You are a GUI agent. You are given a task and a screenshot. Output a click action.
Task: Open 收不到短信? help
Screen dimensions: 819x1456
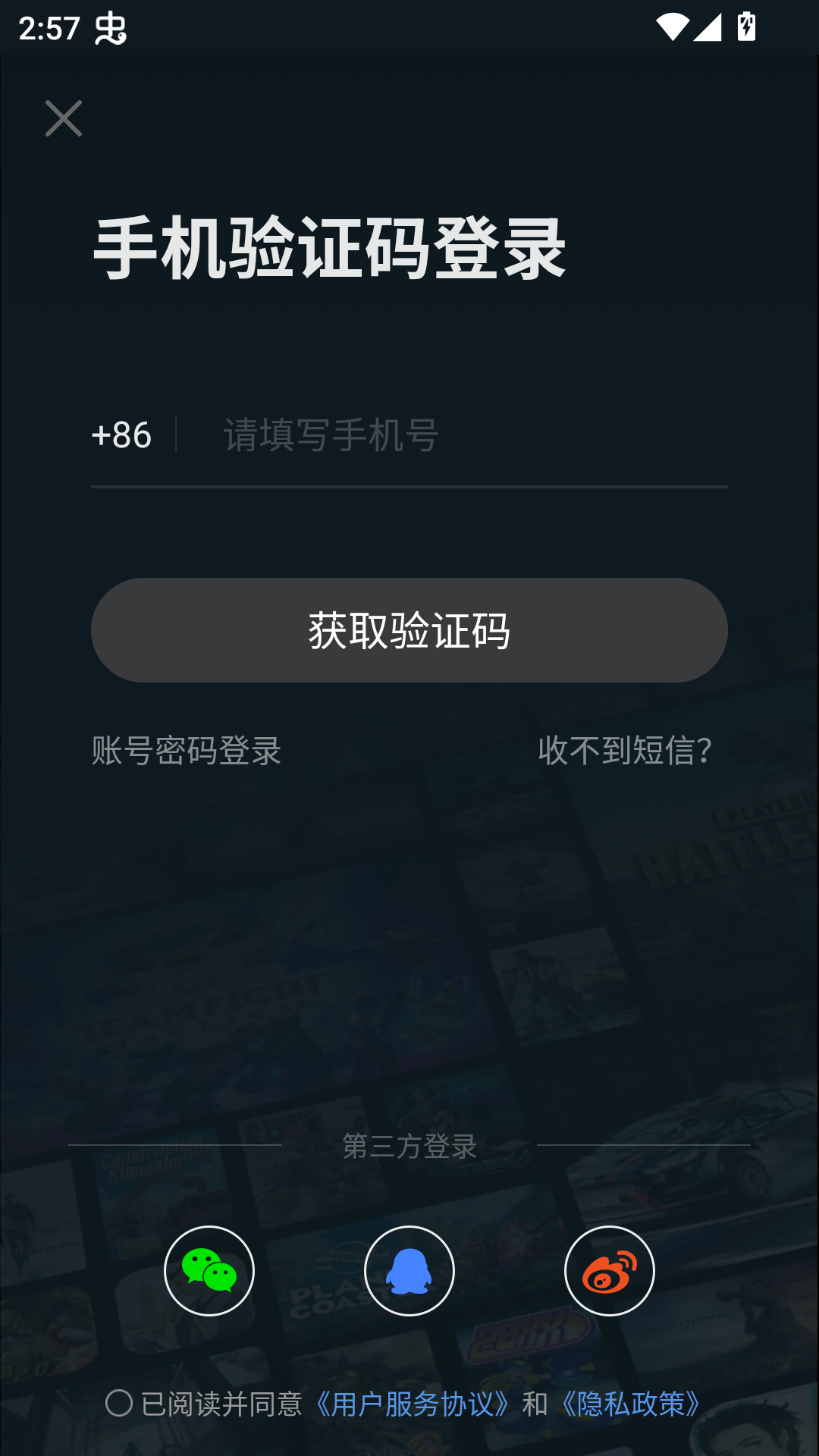click(x=627, y=753)
